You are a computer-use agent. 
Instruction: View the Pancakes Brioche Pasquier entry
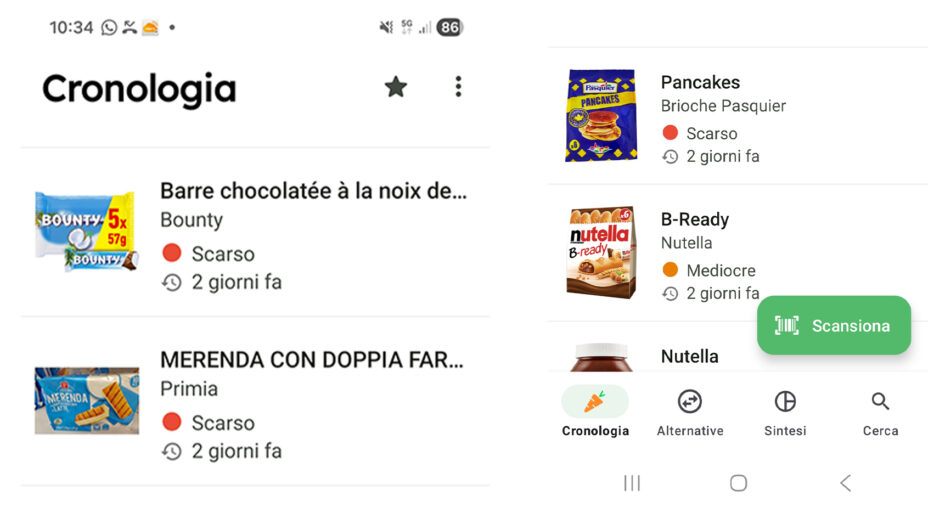[740, 117]
